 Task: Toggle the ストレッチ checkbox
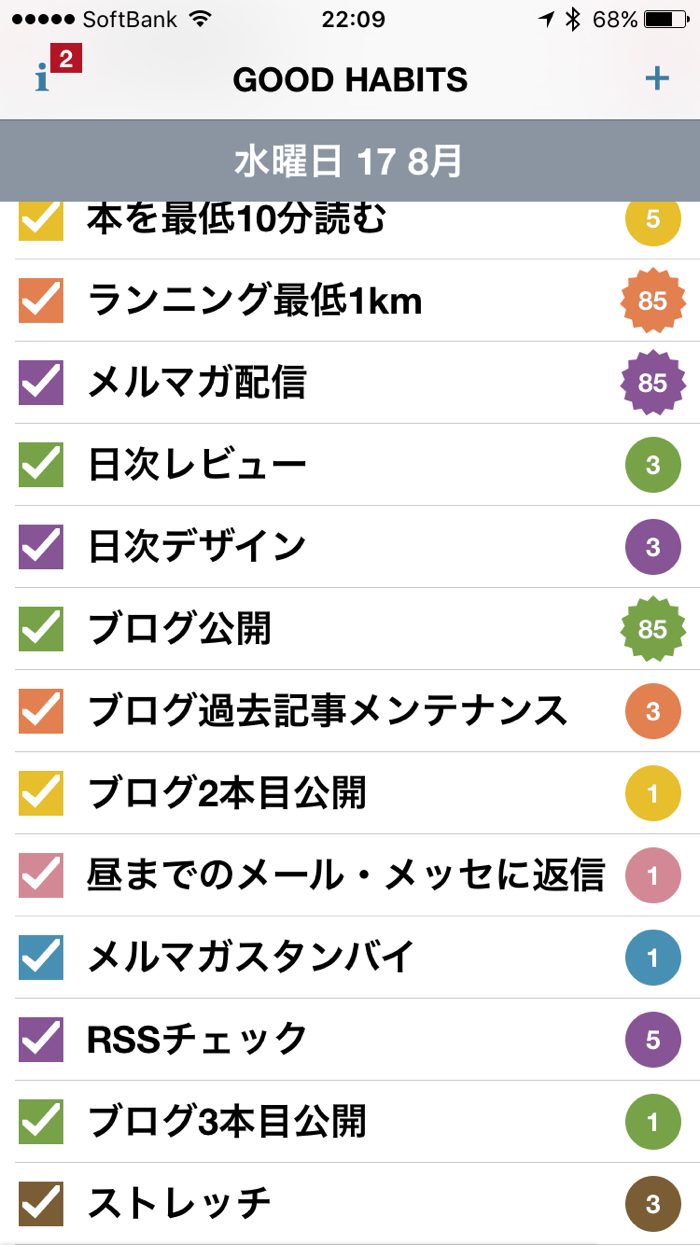click(41, 1203)
